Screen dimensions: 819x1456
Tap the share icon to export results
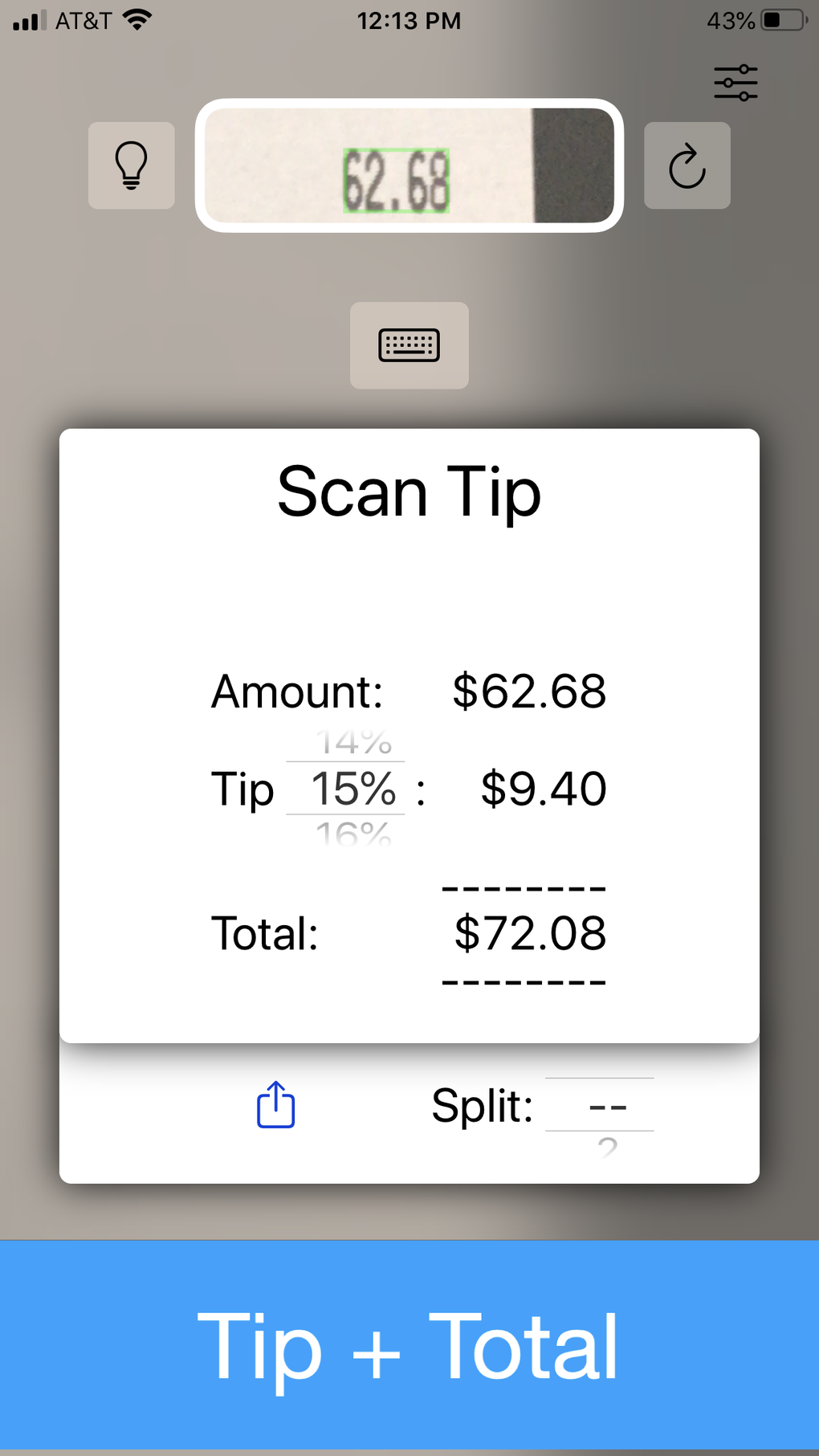[x=275, y=1106]
